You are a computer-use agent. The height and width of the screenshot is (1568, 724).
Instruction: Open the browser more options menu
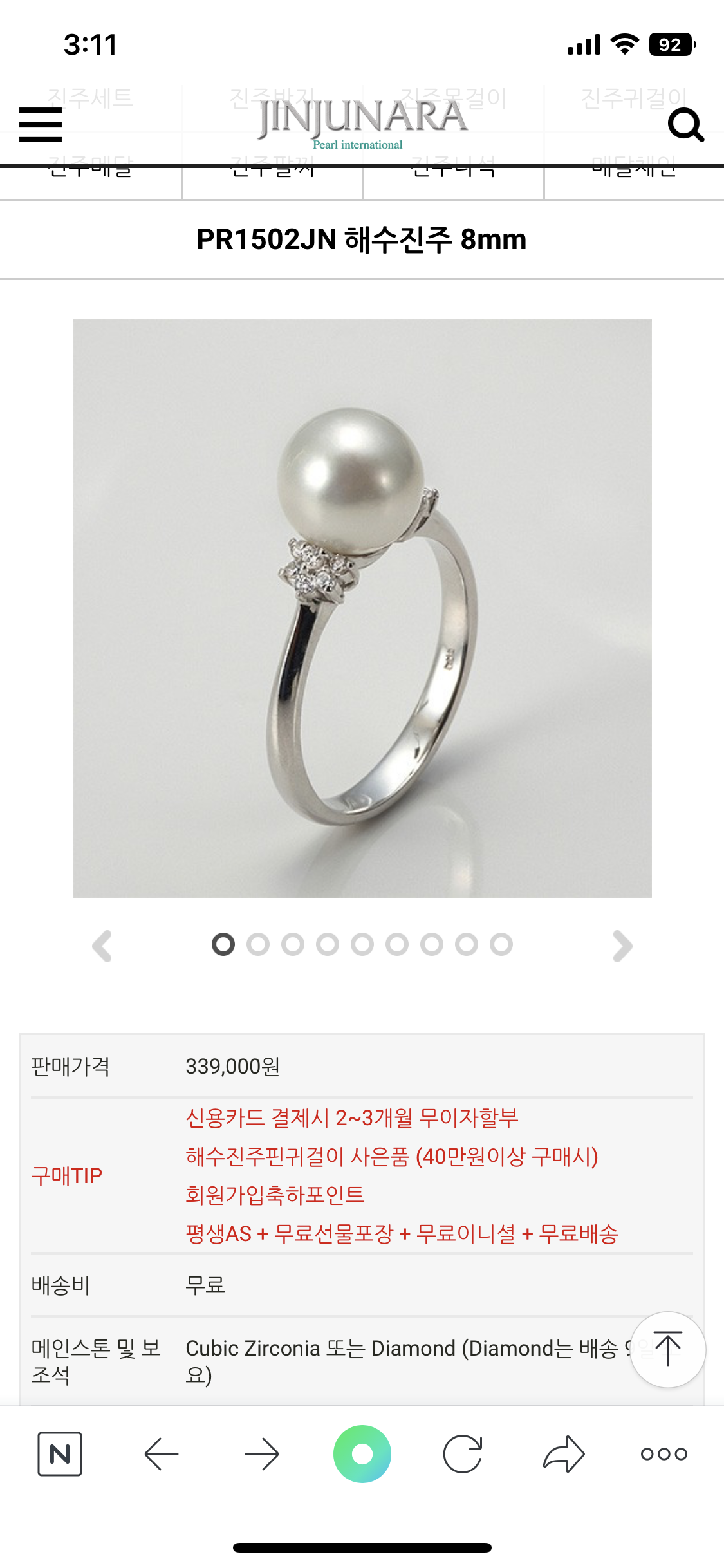coord(664,1453)
